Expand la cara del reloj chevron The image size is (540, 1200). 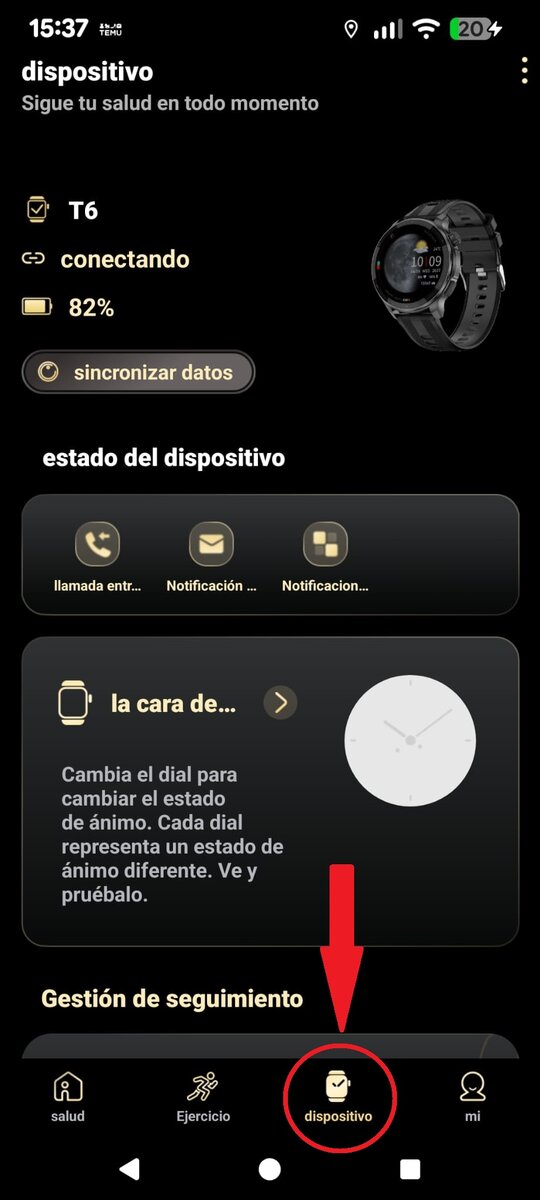click(x=280, y=703)
